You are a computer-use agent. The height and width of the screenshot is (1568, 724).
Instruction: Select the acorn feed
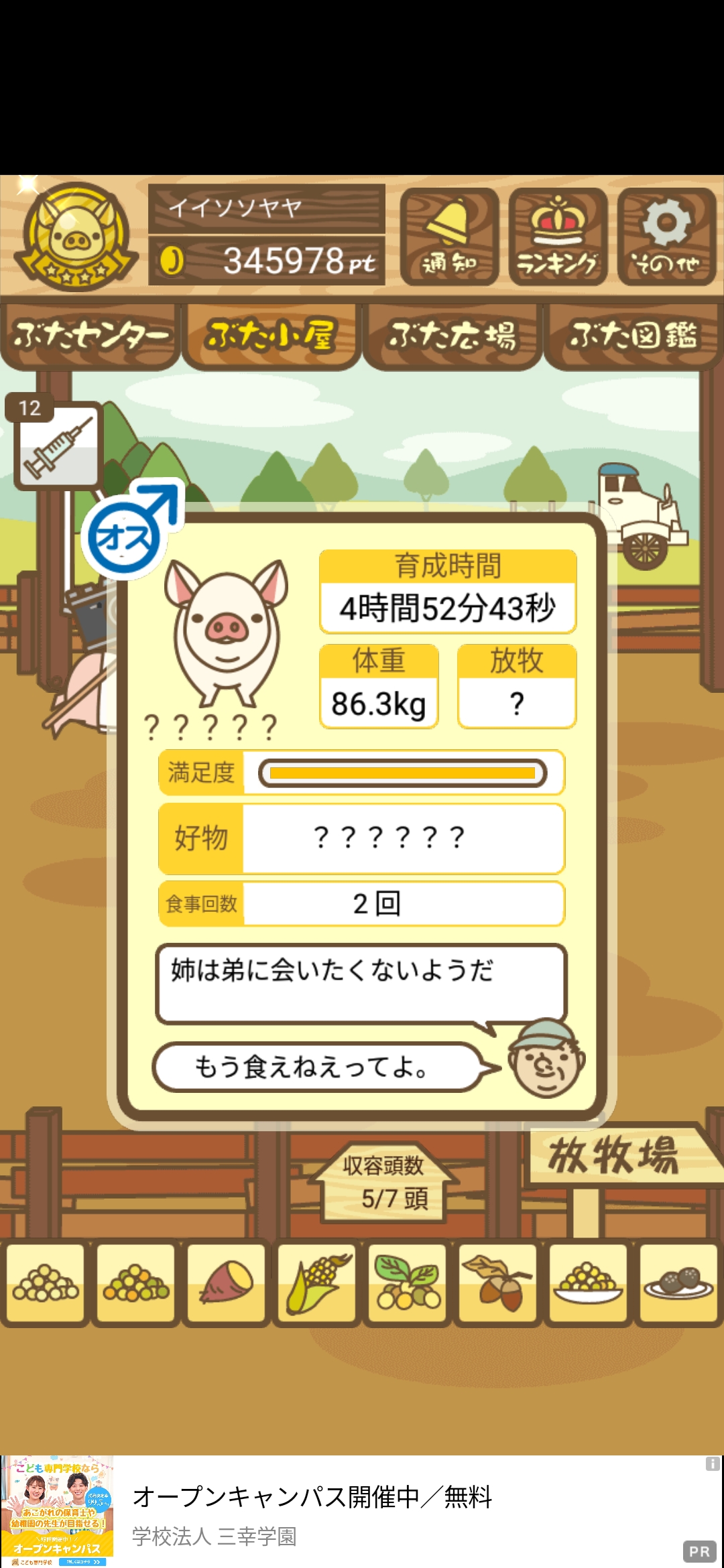[x=498, y=1283]
